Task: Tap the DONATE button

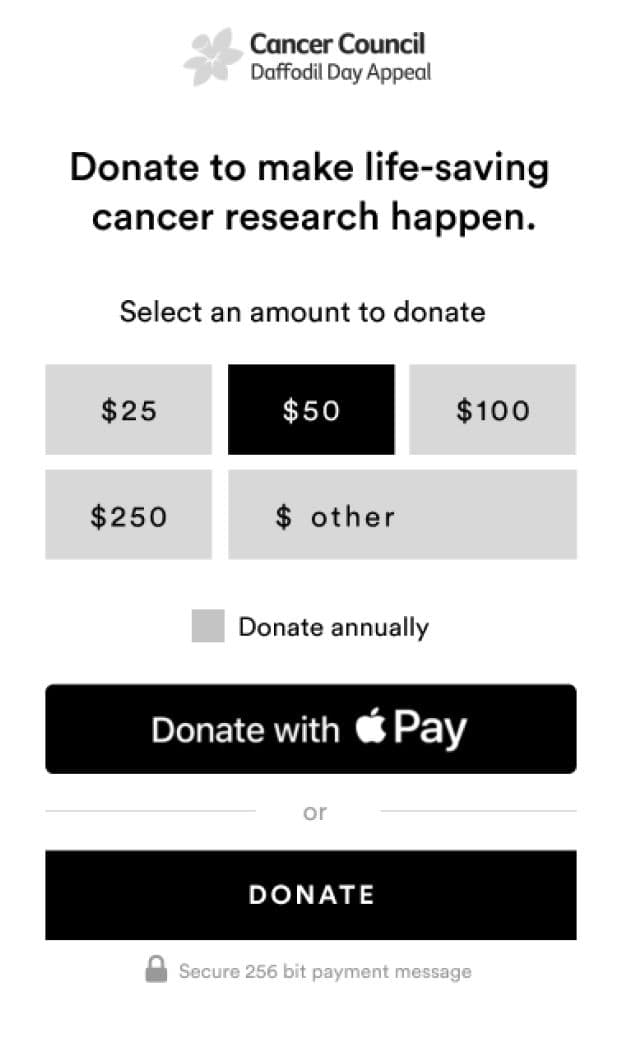Action: coord(311,895)
